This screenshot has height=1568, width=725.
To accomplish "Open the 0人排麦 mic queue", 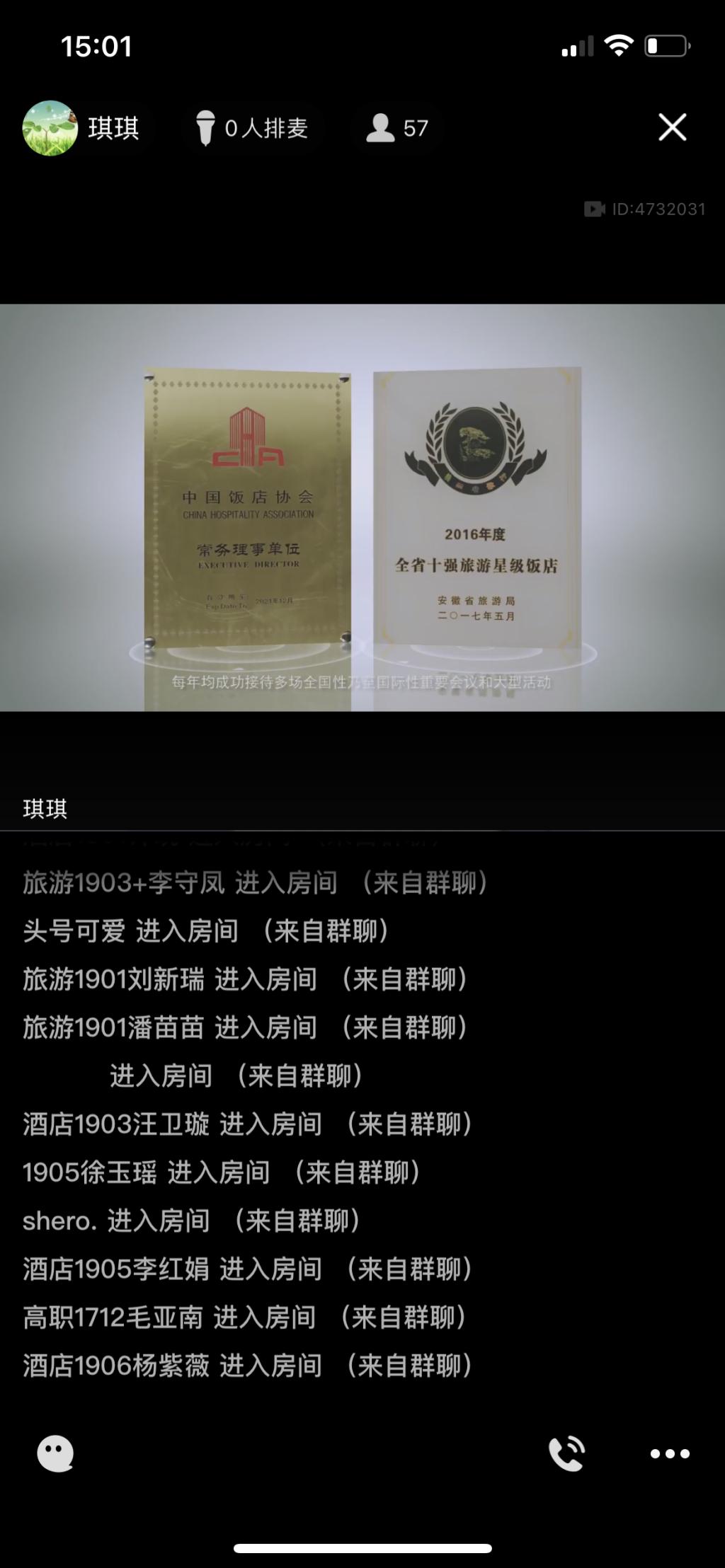I will tap(253, 128).
